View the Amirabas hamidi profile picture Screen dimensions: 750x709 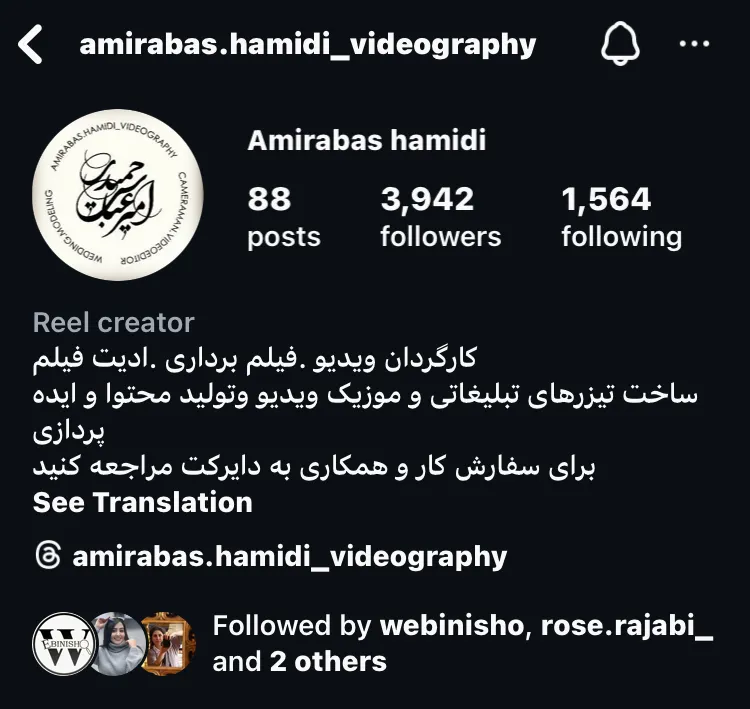tap(118, 195)
